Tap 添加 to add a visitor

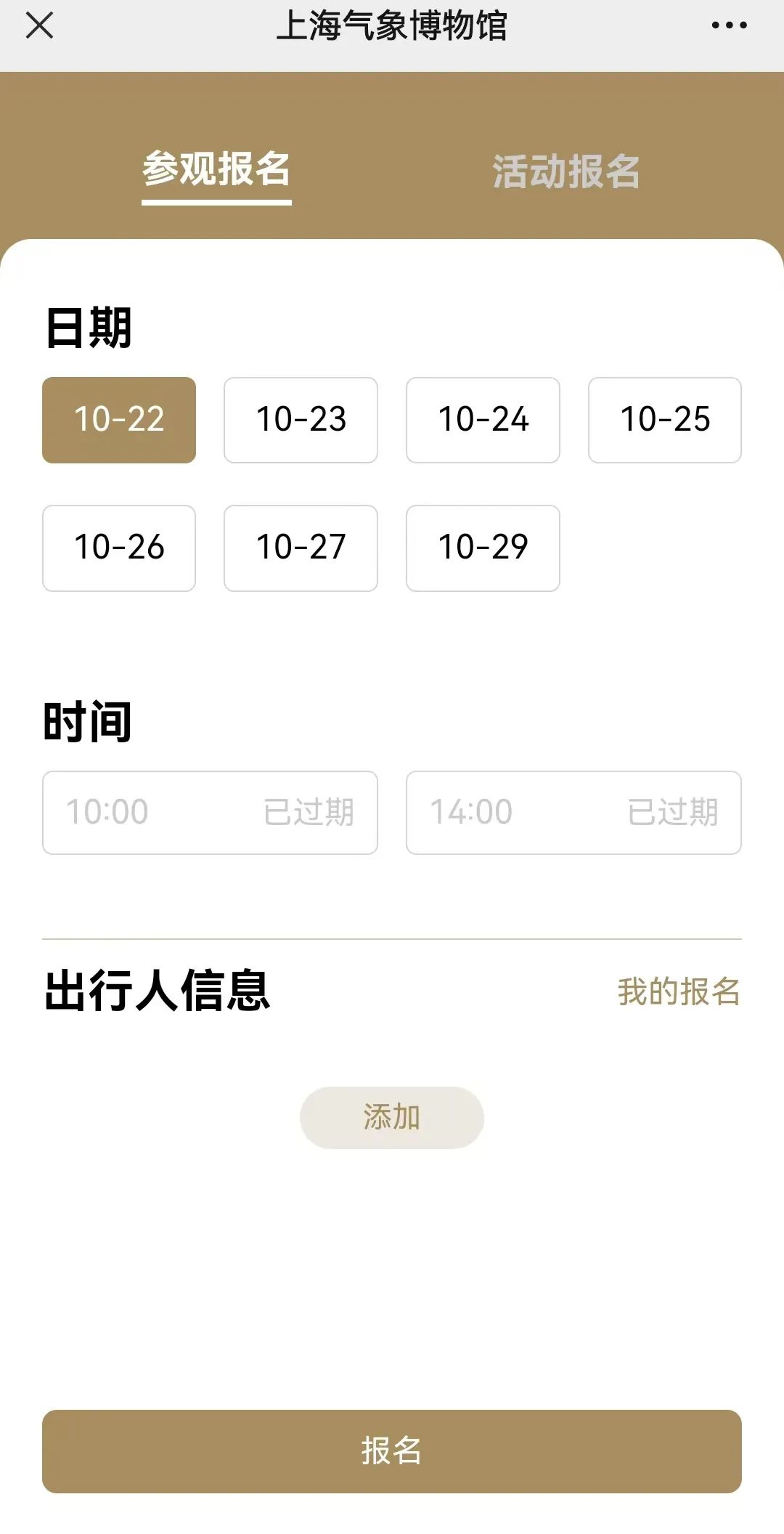392,1117
